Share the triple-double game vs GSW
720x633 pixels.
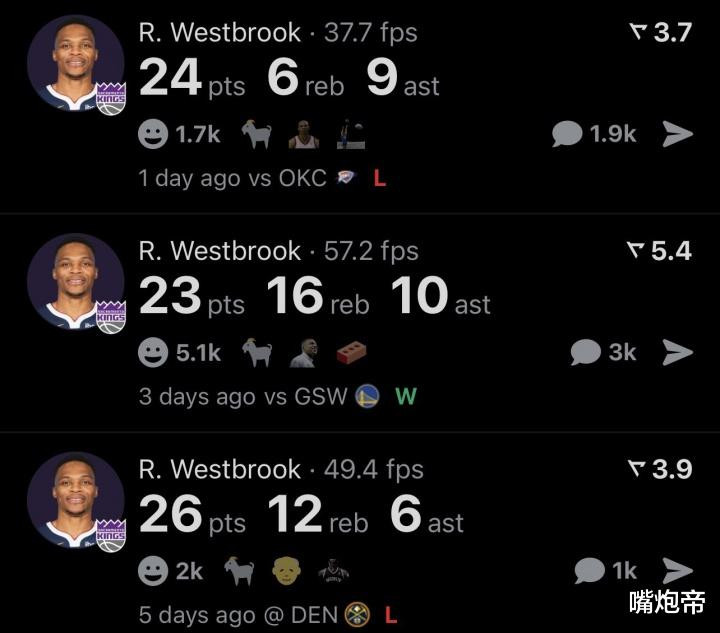(678, 352)
